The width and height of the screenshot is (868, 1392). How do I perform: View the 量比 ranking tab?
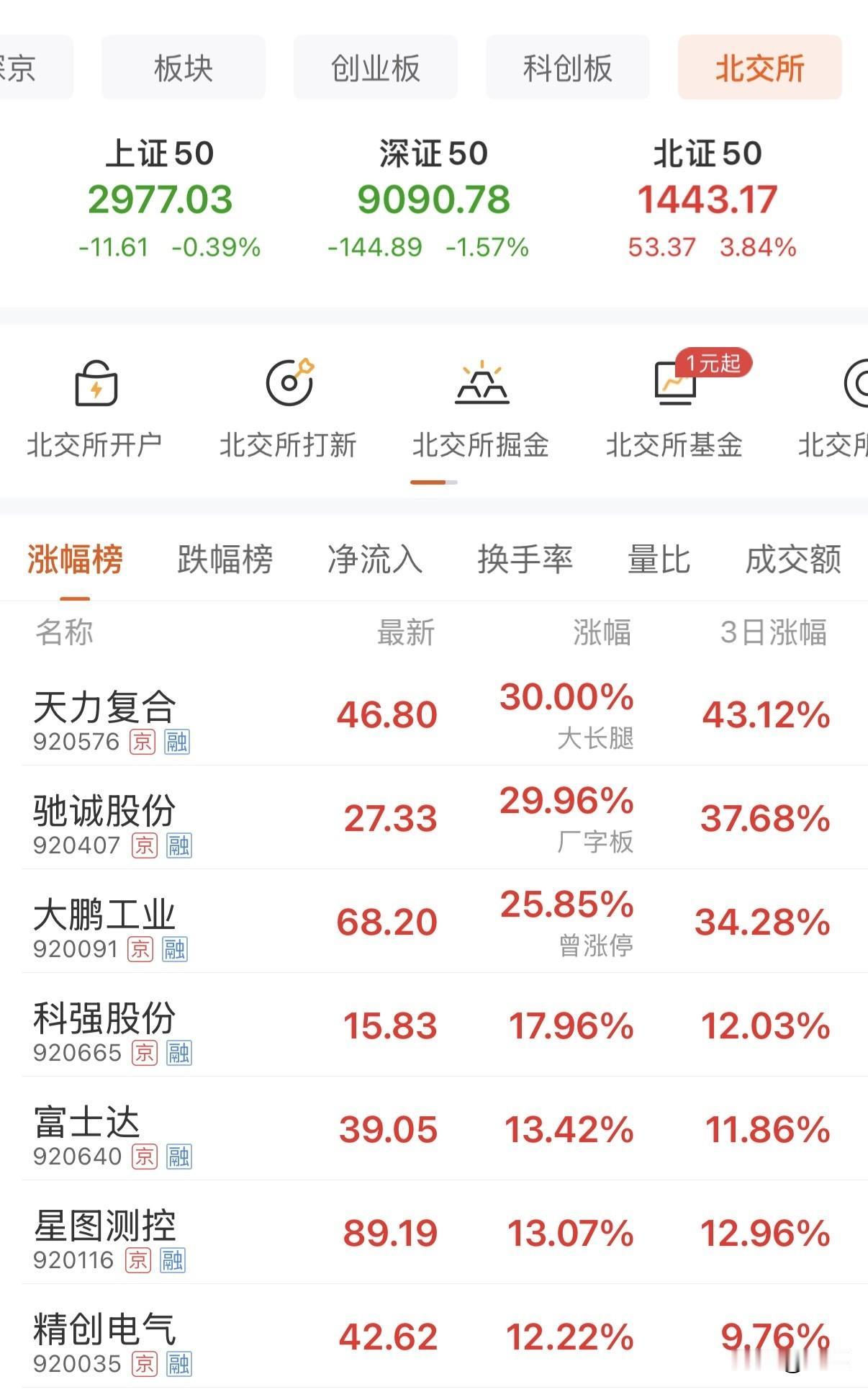pyautogui.click(x=657, y=560)
